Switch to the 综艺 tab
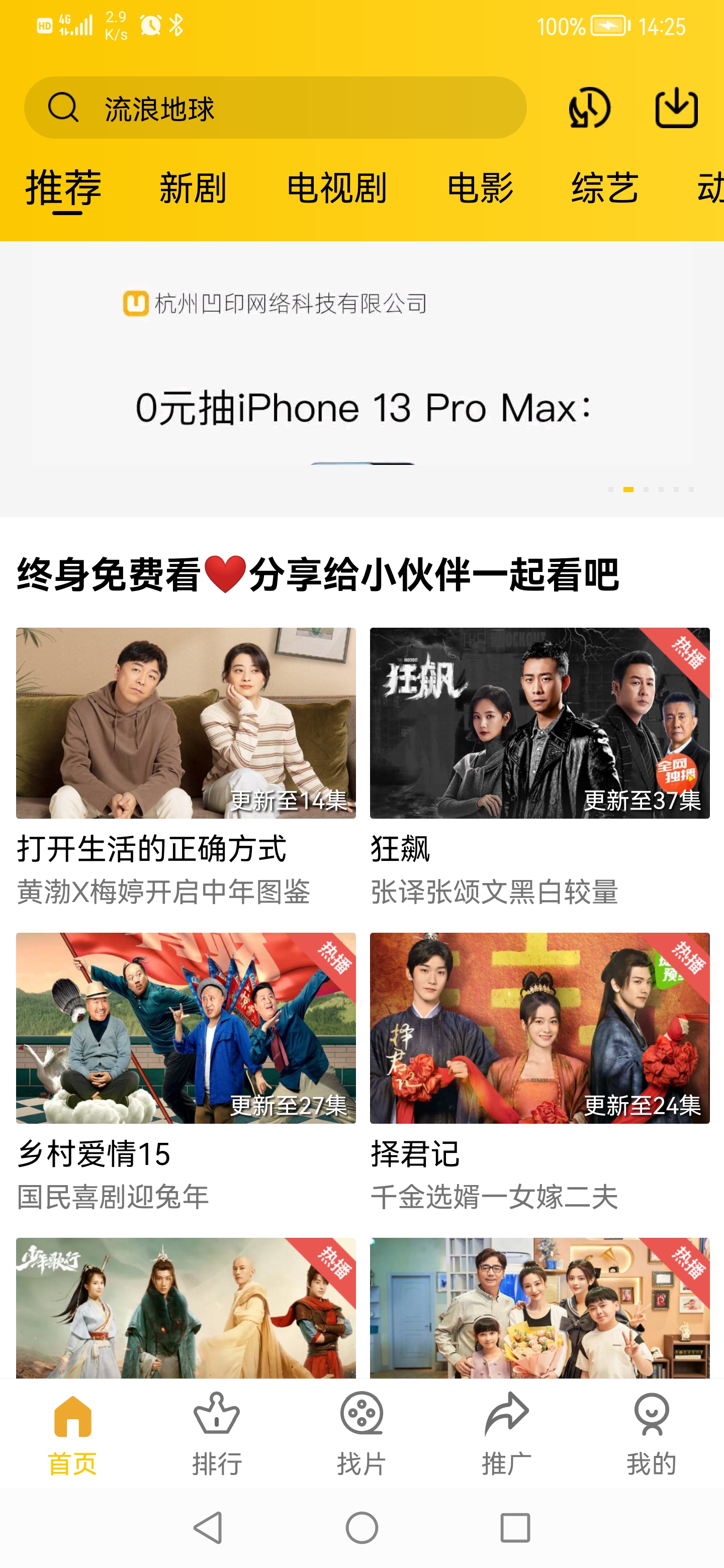The width and height of the screenshot is (724, 1568). point(605,187)
